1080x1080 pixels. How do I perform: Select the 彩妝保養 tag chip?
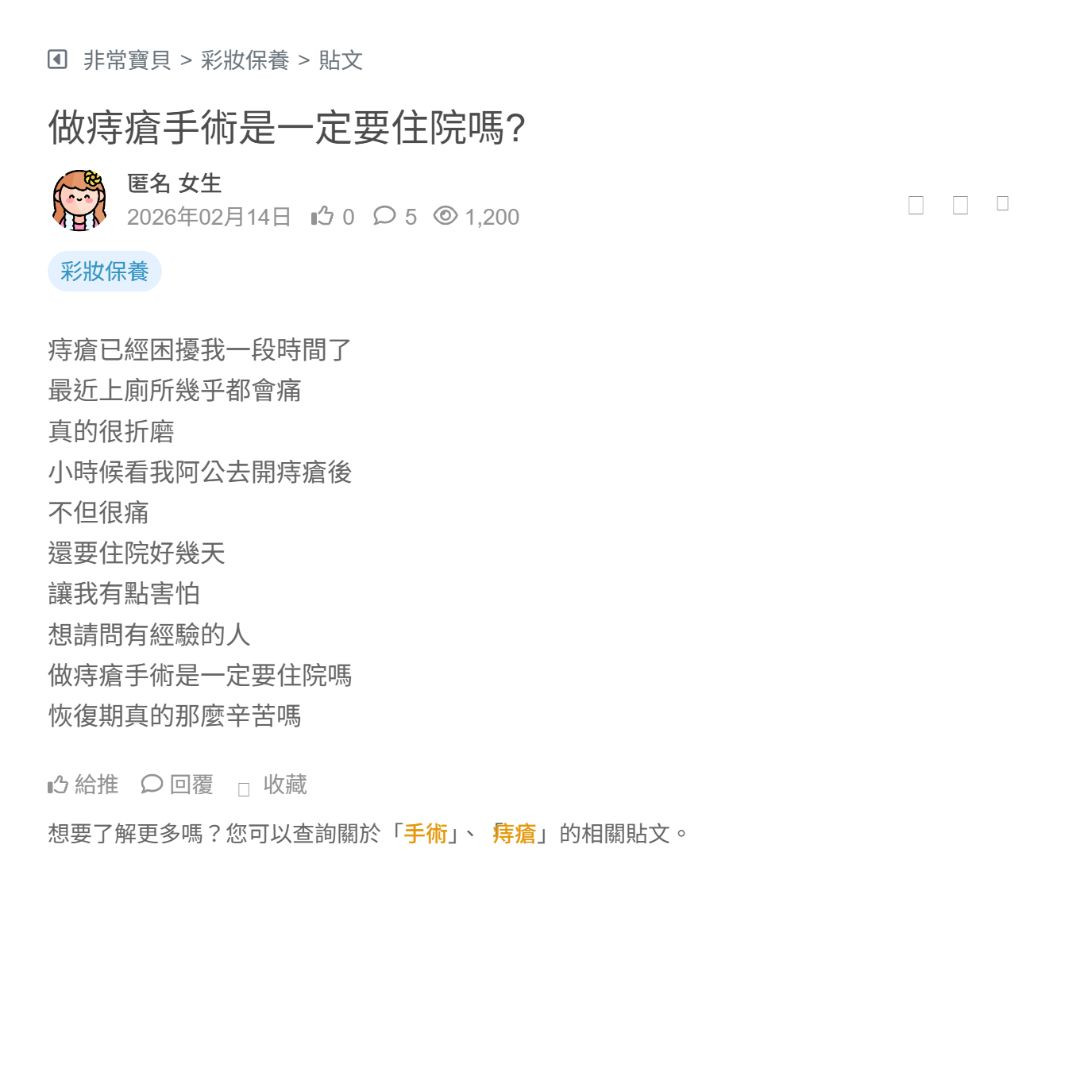coord(104,271)
